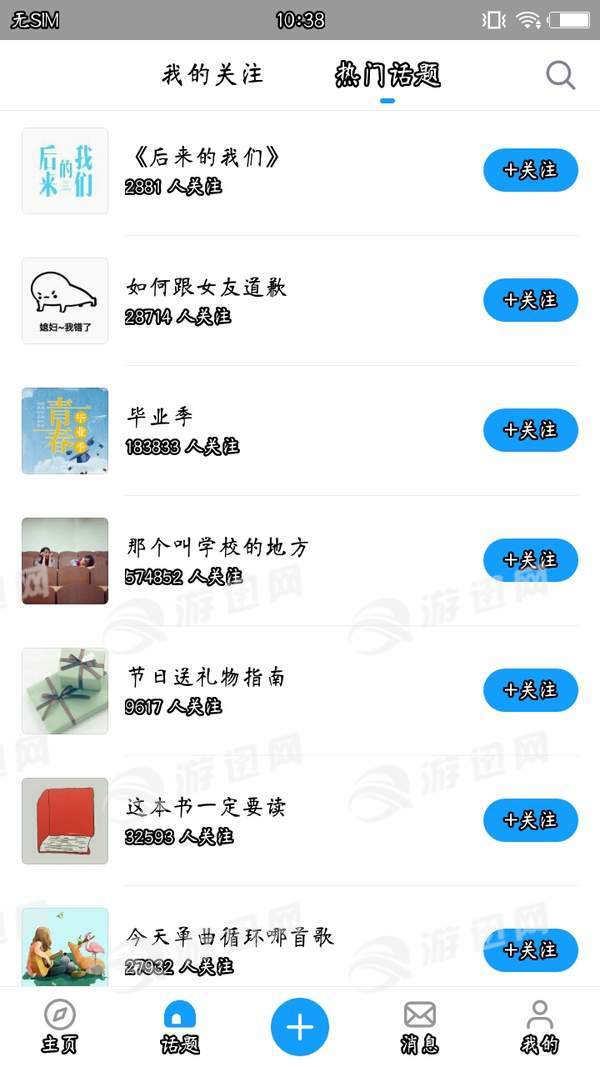Follow the 《后来的我们》 topic
This screenshot has height=1067, width=600.
[x=530, y=170]
